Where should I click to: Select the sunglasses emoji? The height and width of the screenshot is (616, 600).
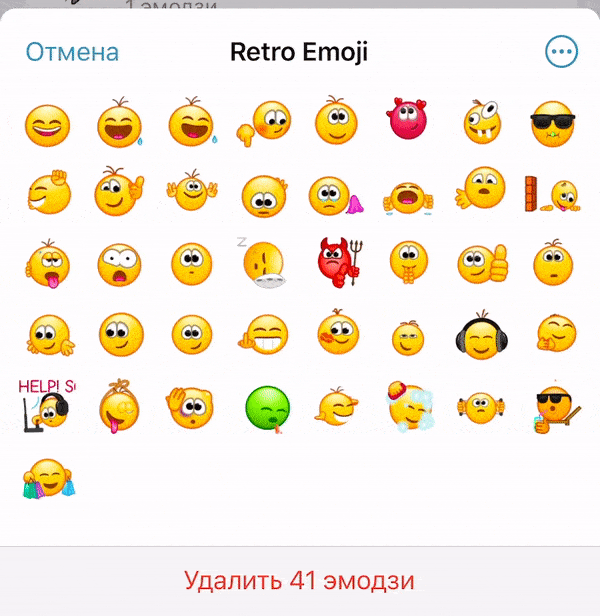click(552, 123)
